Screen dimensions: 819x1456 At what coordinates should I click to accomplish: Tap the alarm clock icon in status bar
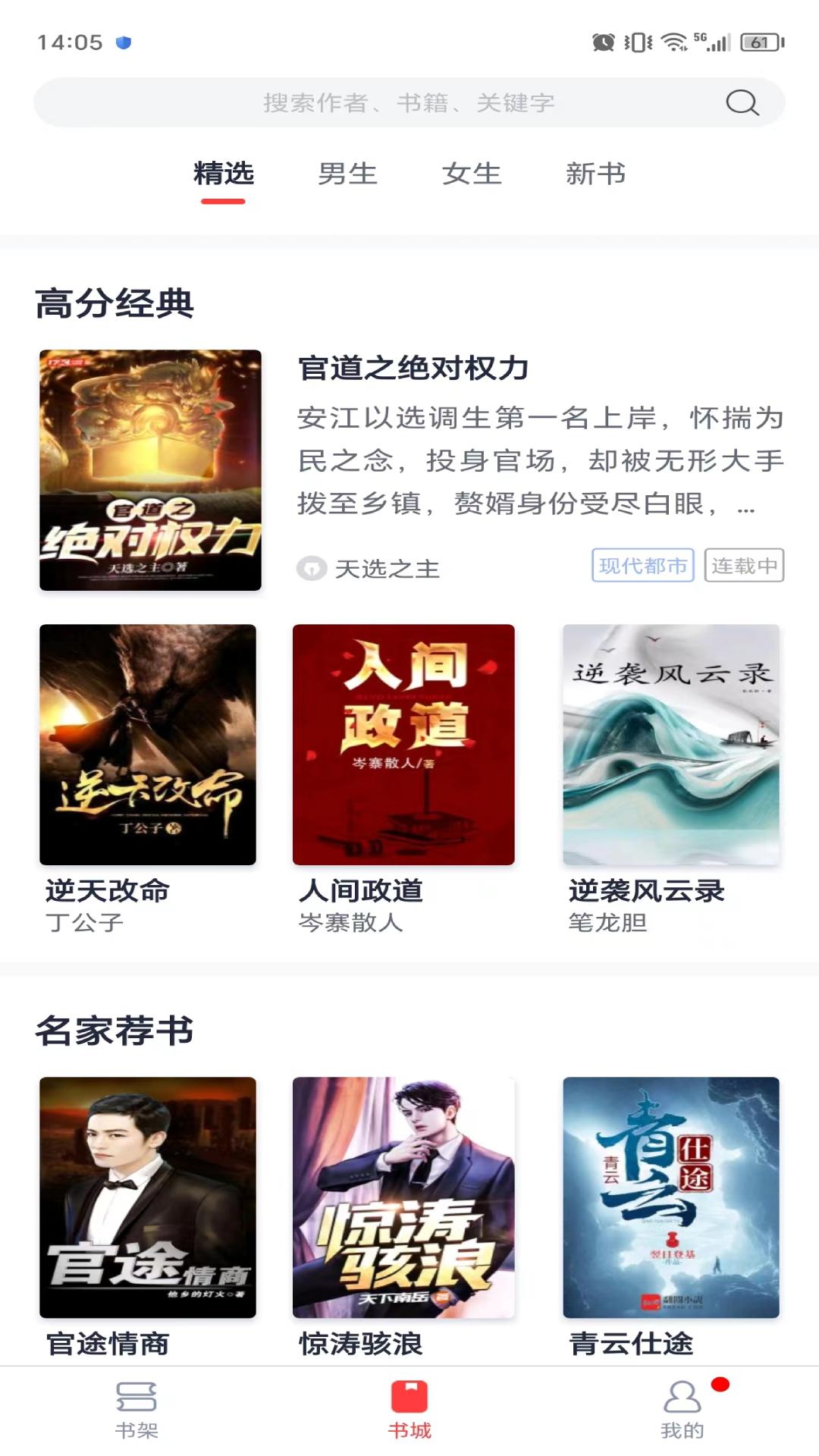603,43
